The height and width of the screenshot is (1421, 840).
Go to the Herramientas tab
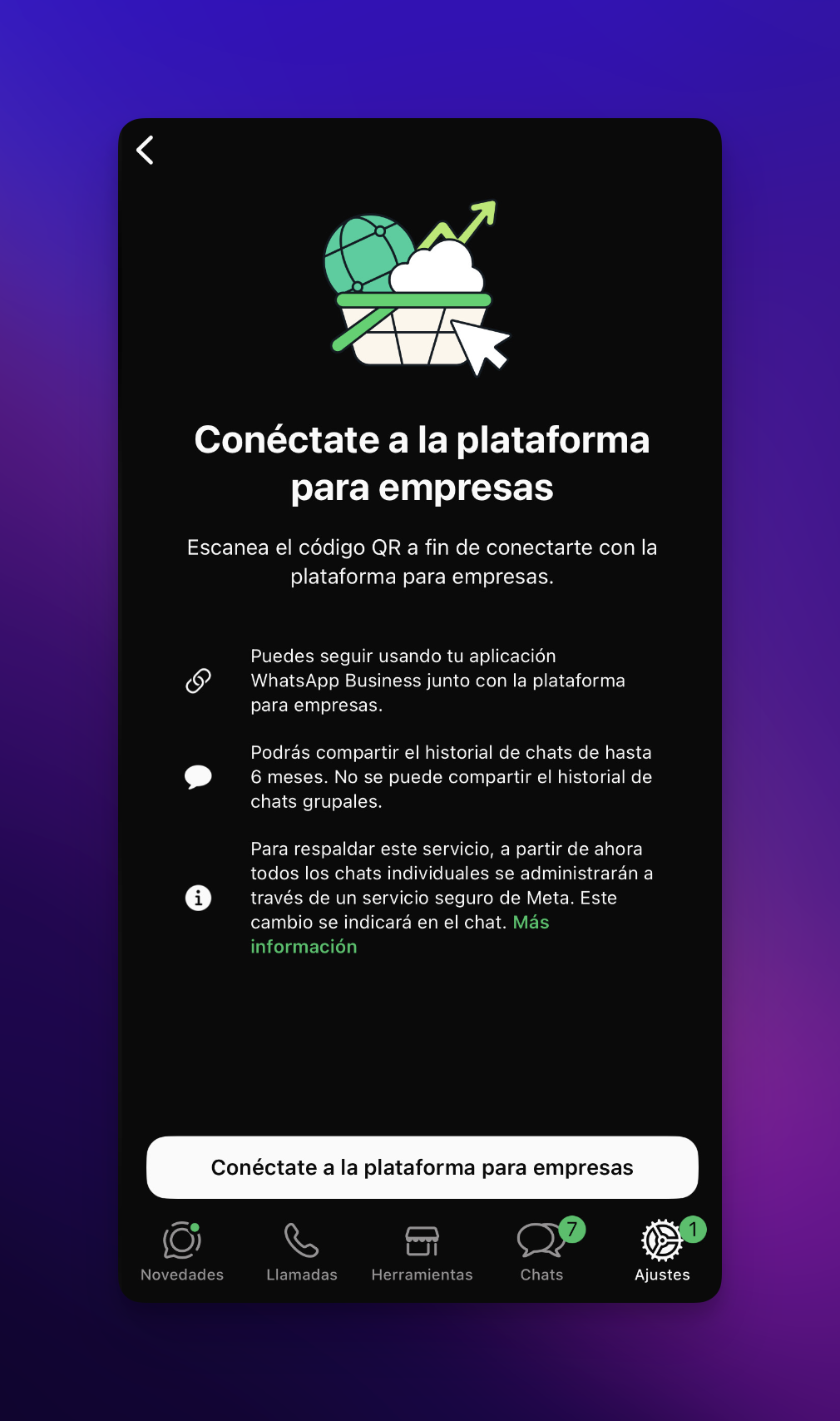tap(422, 1251)
